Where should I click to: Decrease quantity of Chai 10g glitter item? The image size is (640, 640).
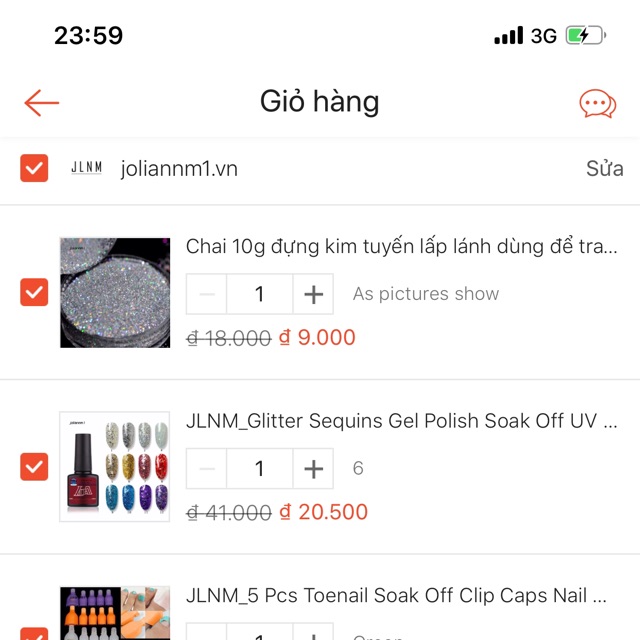pyautogui.click(x=207, y=294)
